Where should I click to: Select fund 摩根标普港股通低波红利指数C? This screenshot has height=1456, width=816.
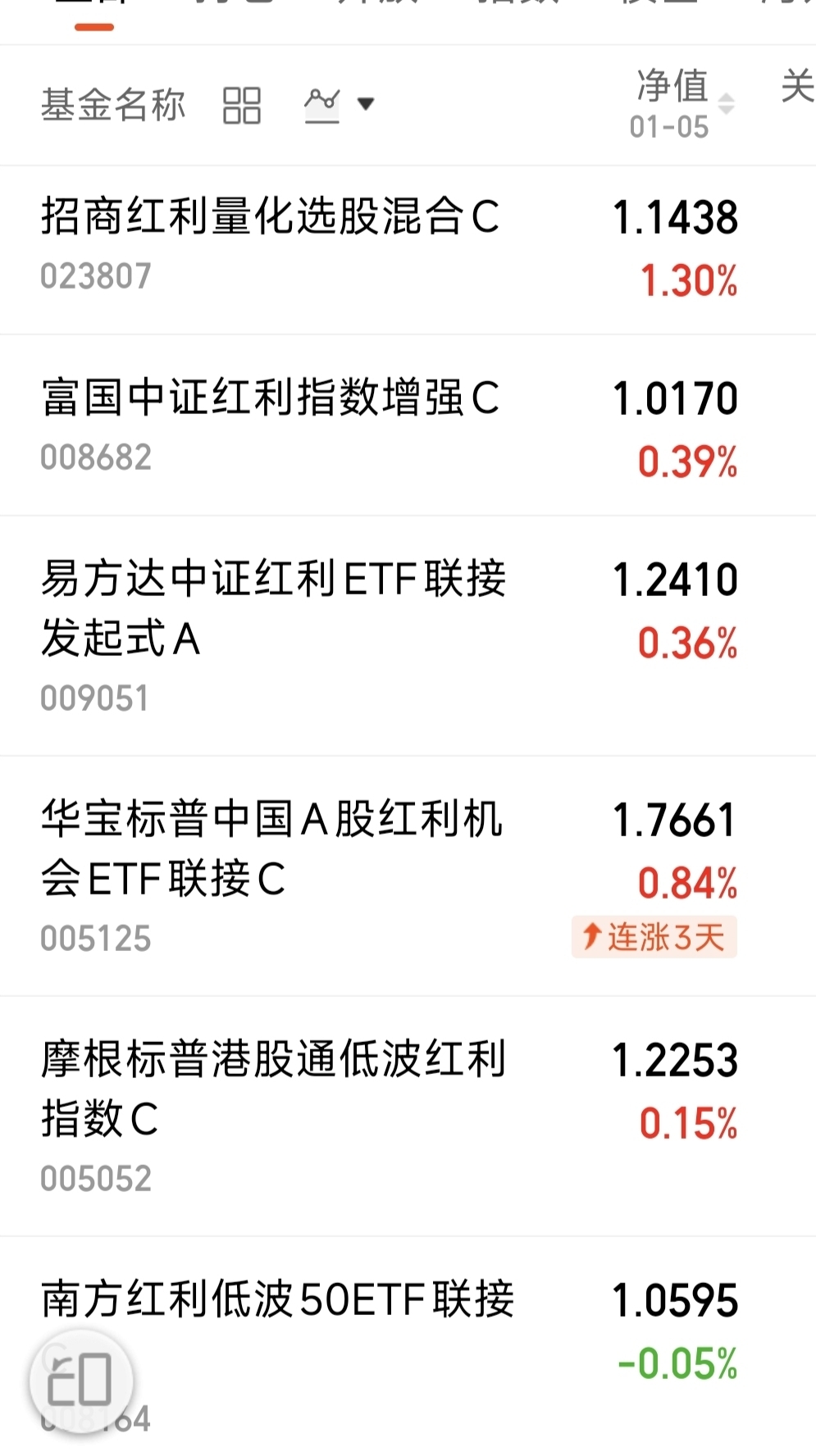pos(273,1089)
